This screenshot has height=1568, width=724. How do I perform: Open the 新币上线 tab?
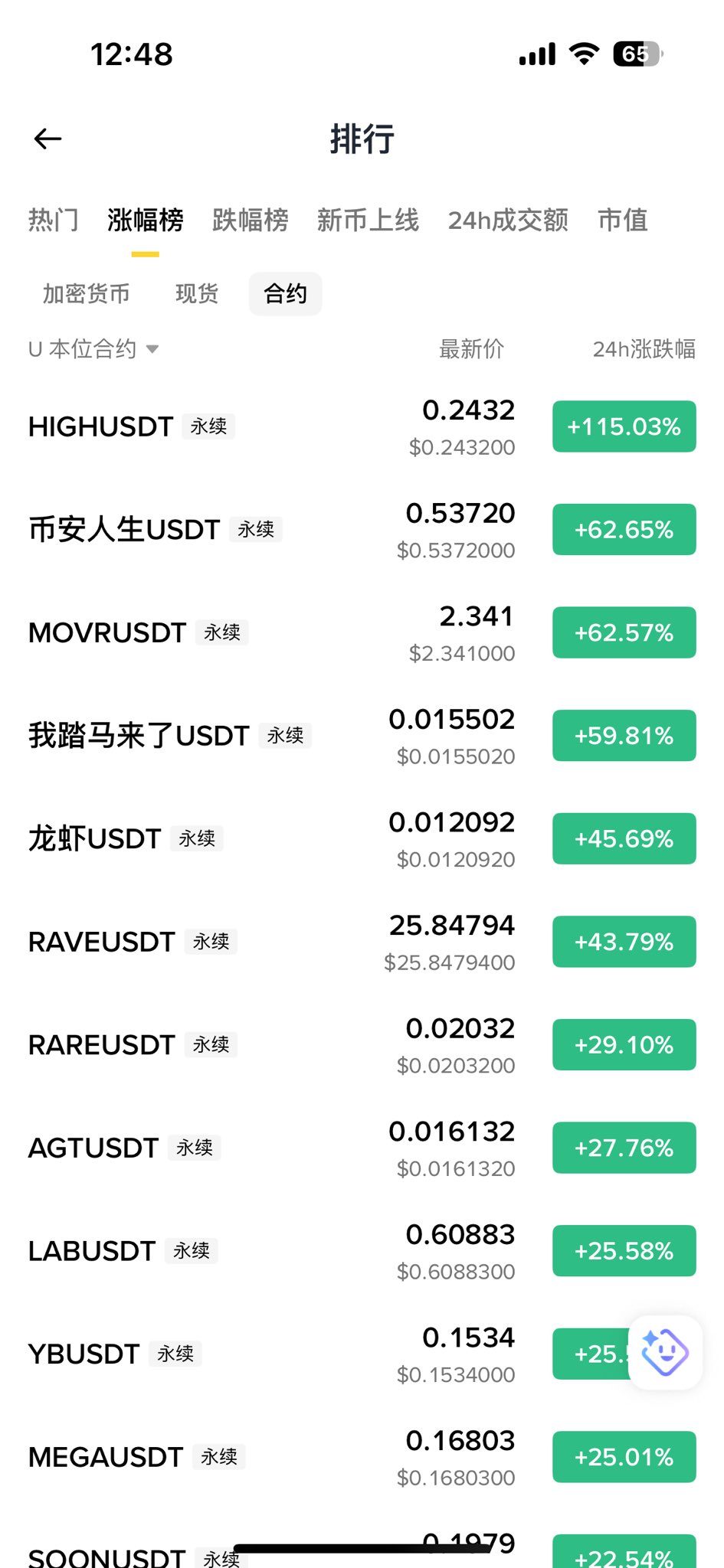coord(368,220)
